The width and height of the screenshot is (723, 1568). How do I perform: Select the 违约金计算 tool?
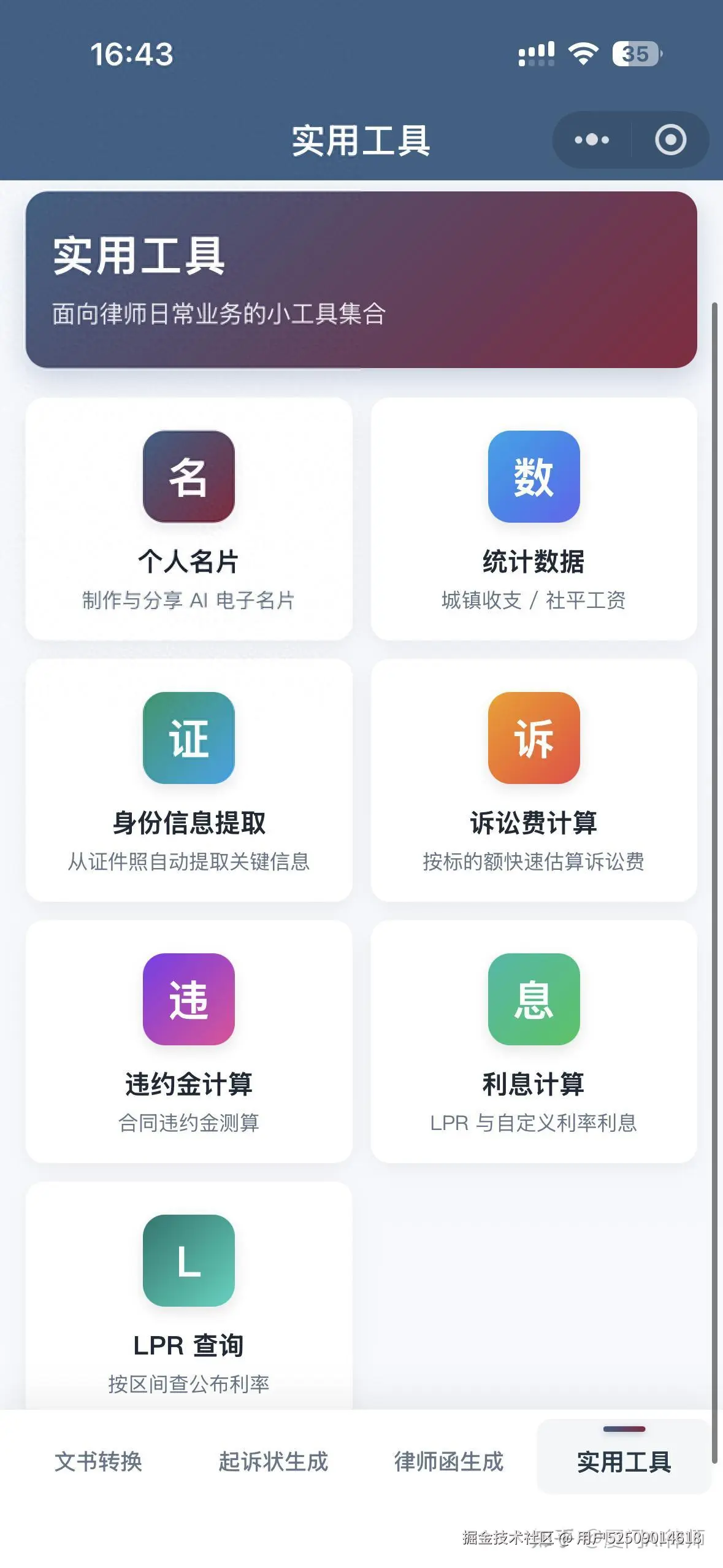[x=189, y=1042]
